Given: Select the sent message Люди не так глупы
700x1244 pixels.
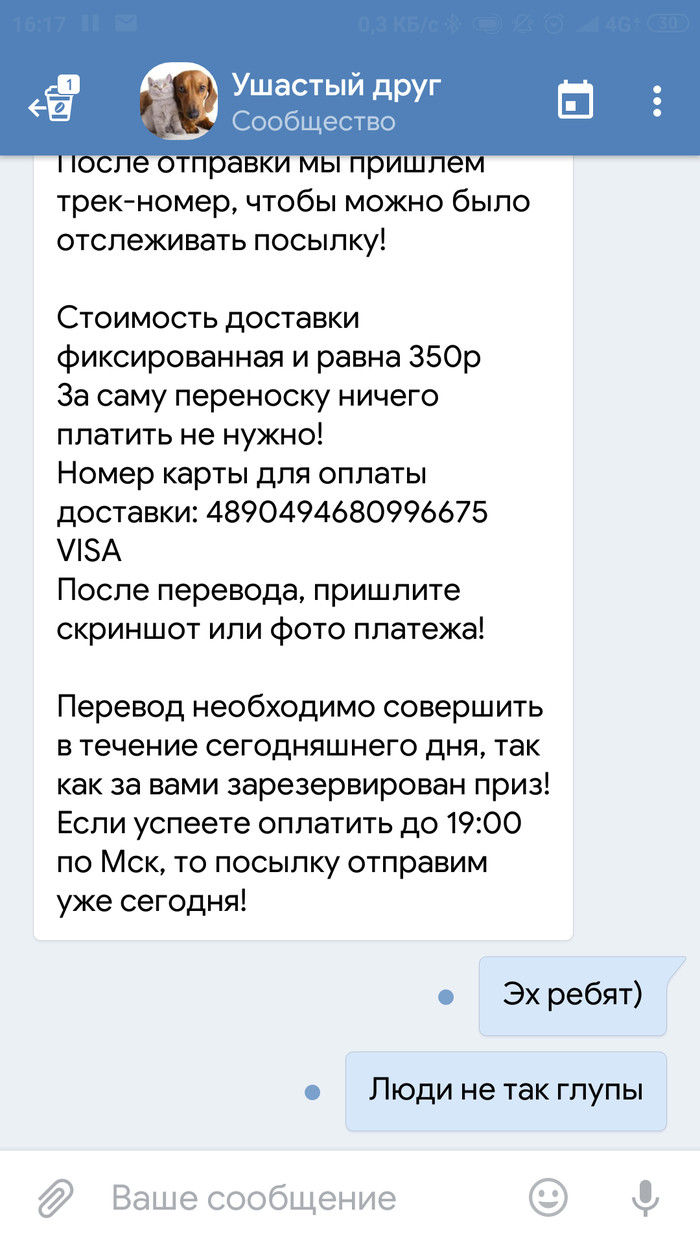Looking at the screenshot, I should pyautogui.click(x=505, y=1090).
